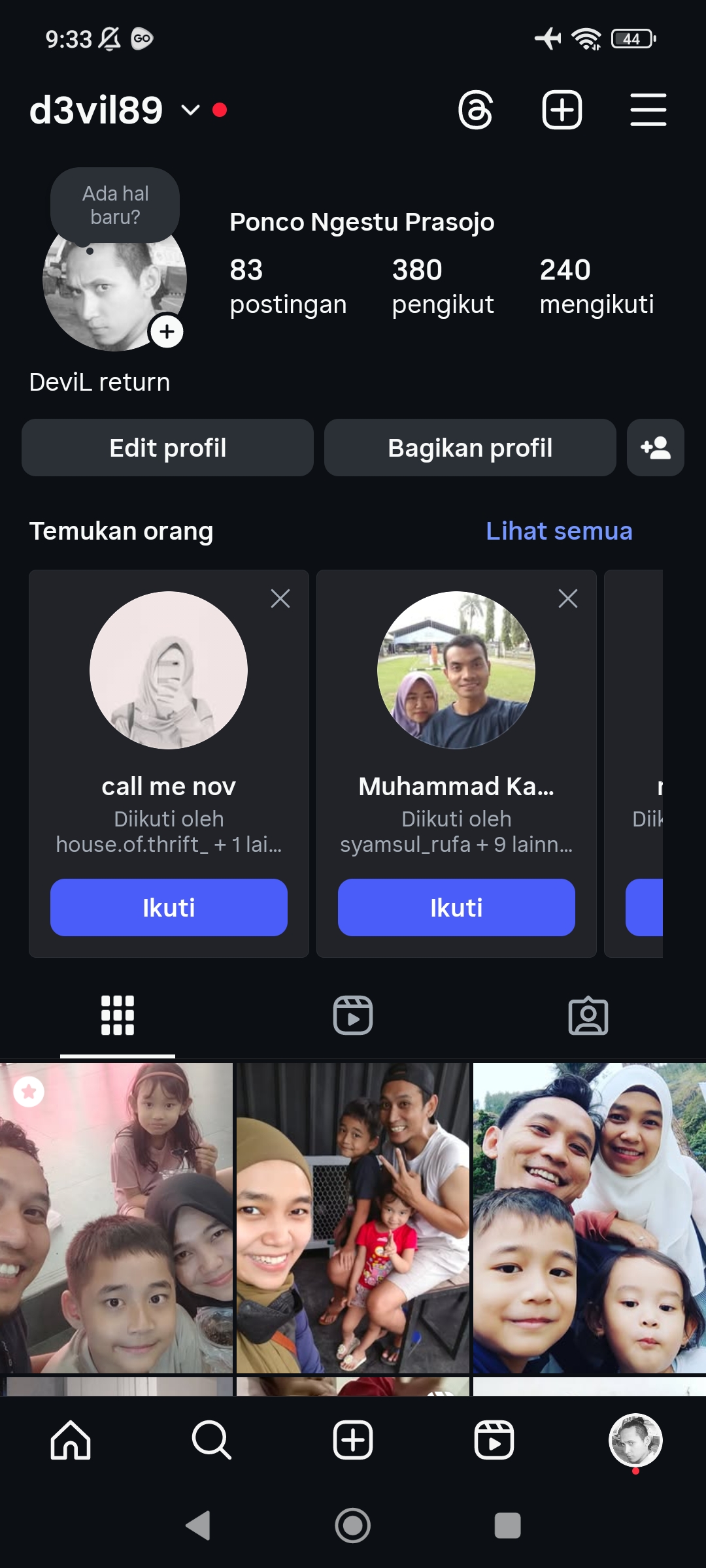Viewport: 706px width, 1568px height.
Task: Open the hamburger menu
Action: coord(648,110)
